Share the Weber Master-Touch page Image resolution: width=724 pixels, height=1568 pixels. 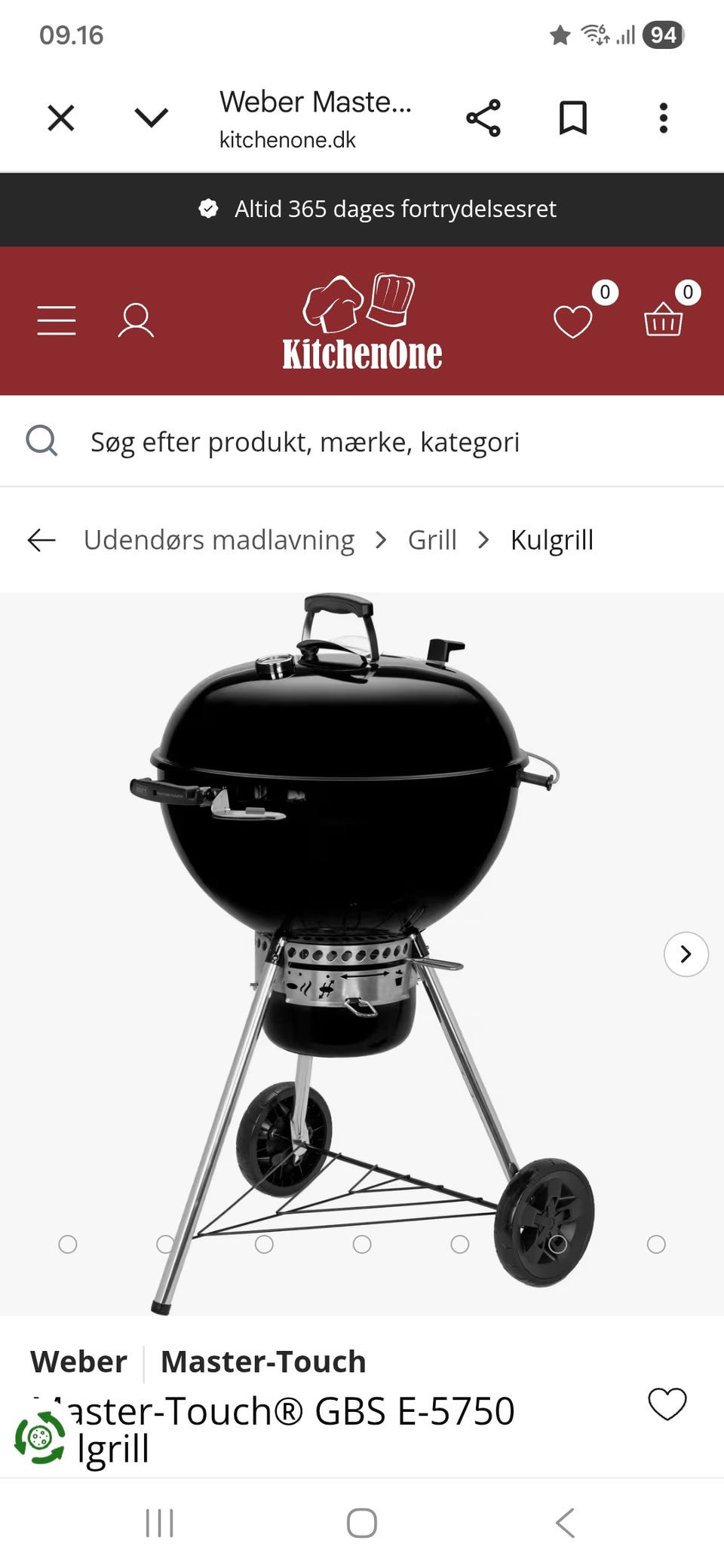point(483,118)
